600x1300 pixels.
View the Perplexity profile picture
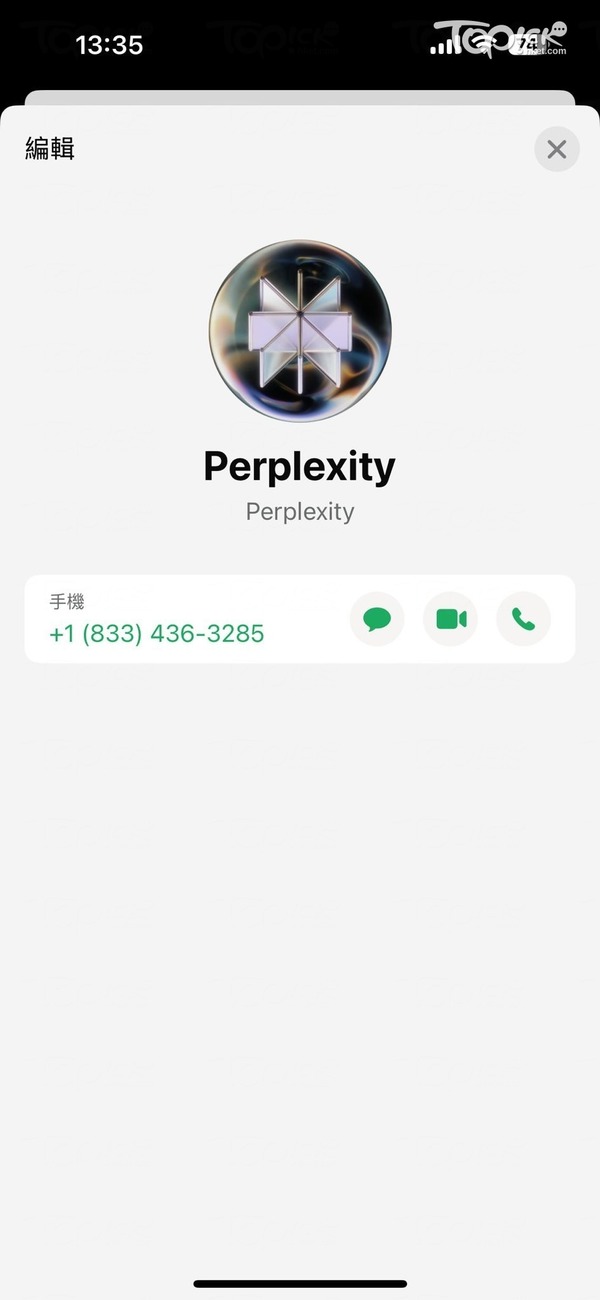click(x=300, y=331)
